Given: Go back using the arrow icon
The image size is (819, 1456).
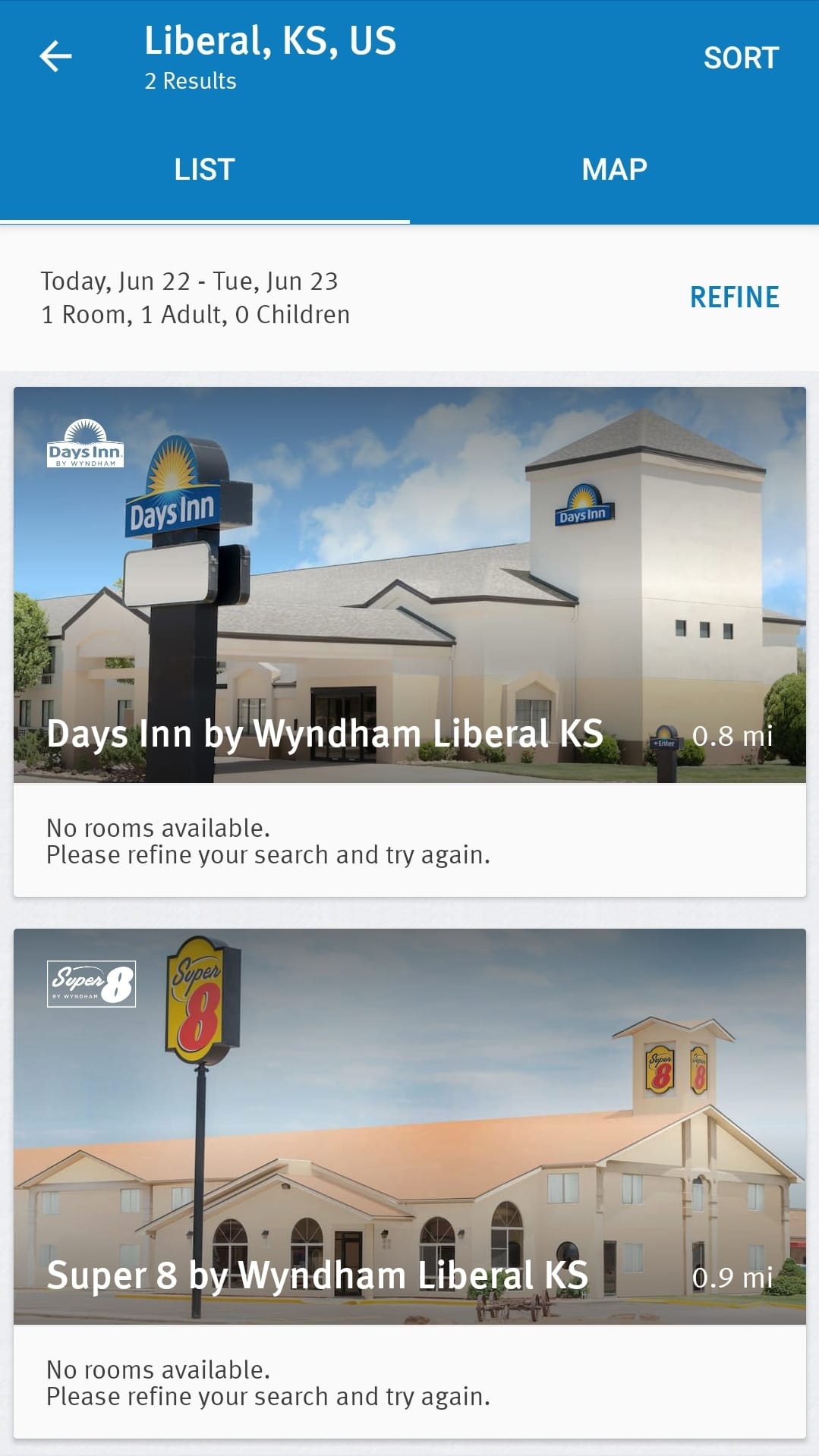Looking at the screenshot, I should 55,57.
